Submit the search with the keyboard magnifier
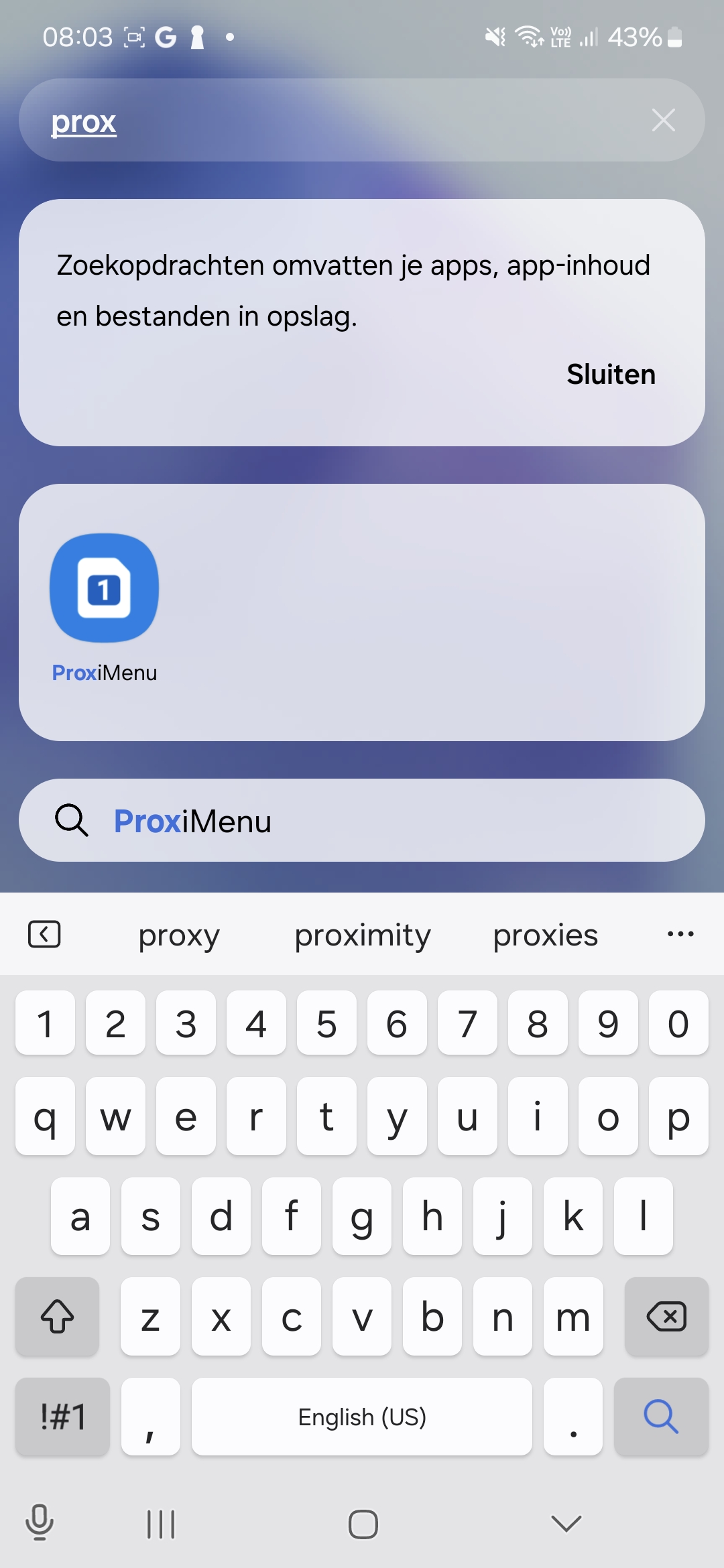Screen dimensions: 724x1568 click(661, 1417)
